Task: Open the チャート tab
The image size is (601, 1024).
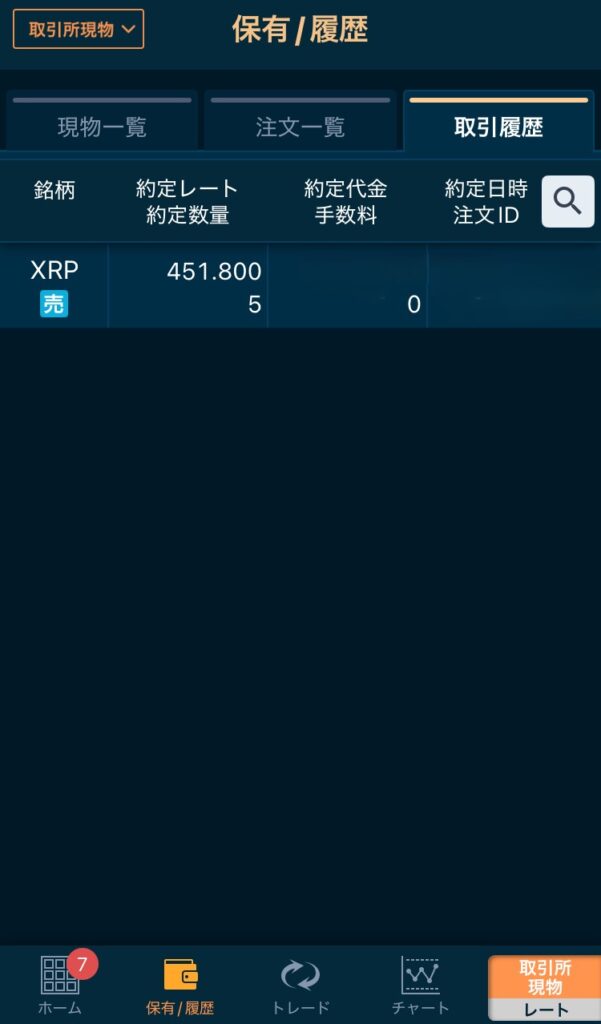Action: [x=420, y=985]
